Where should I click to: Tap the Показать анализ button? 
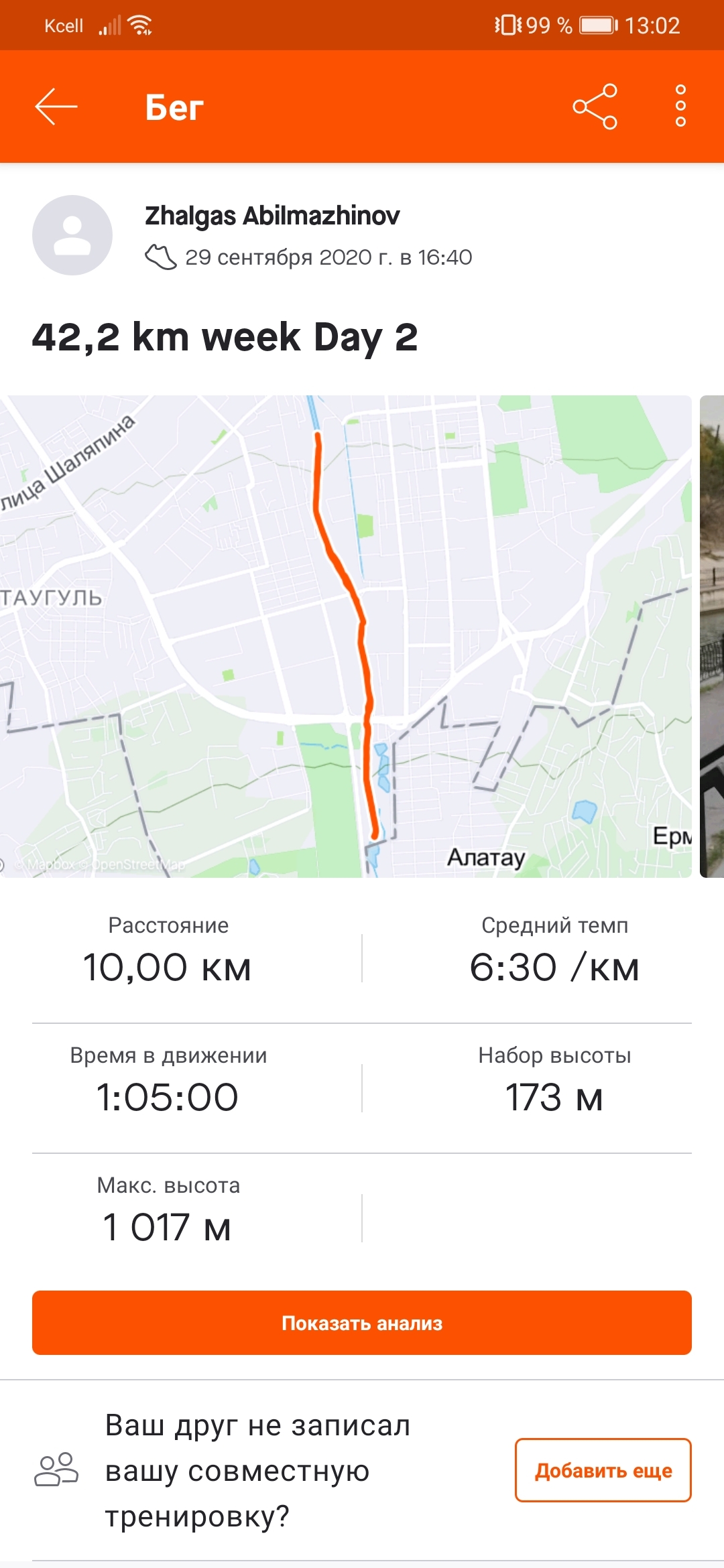[x=362, y=1323]
